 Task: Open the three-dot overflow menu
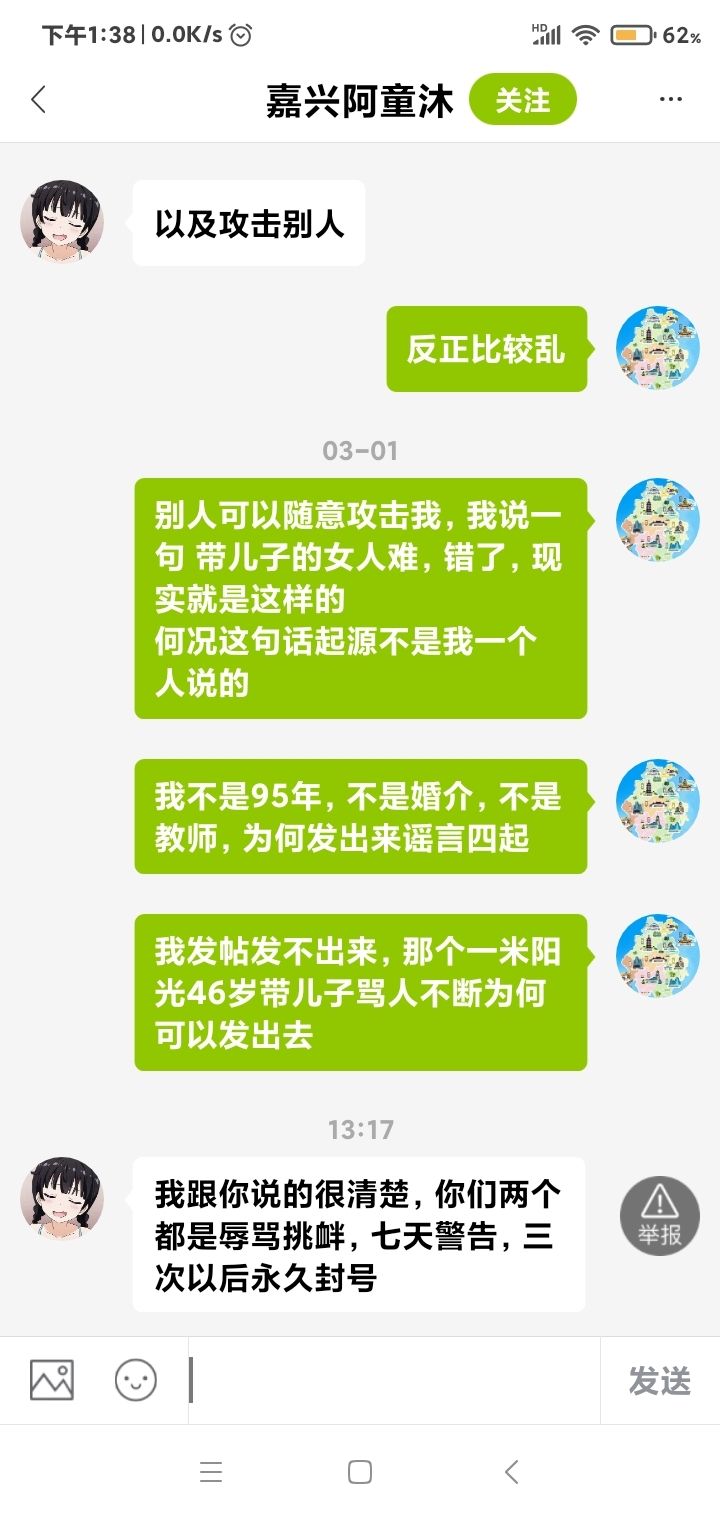[x=670, y=100]
